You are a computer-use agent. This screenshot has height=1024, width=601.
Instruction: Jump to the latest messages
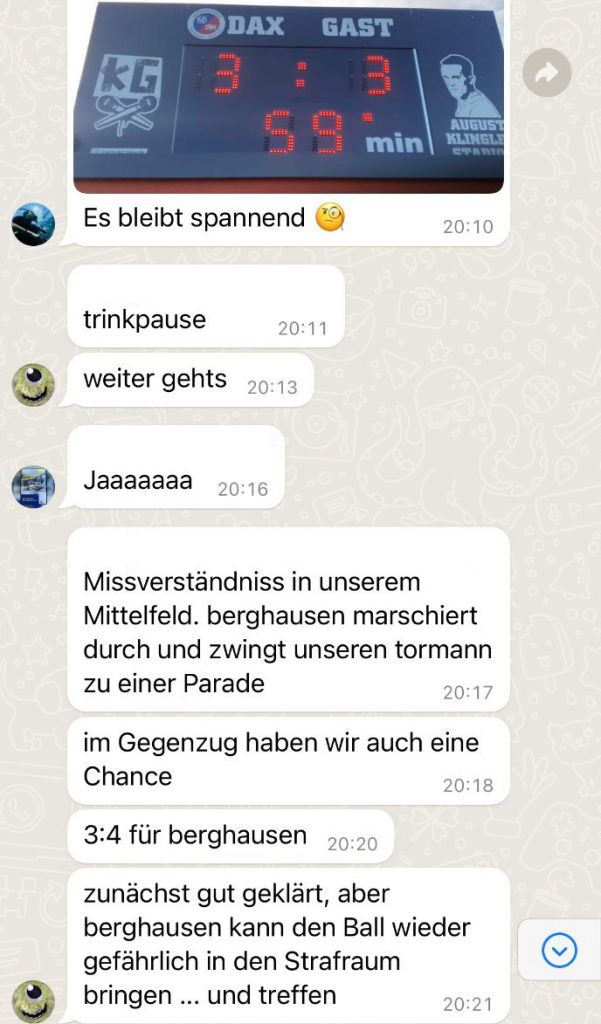pos(559,950)
